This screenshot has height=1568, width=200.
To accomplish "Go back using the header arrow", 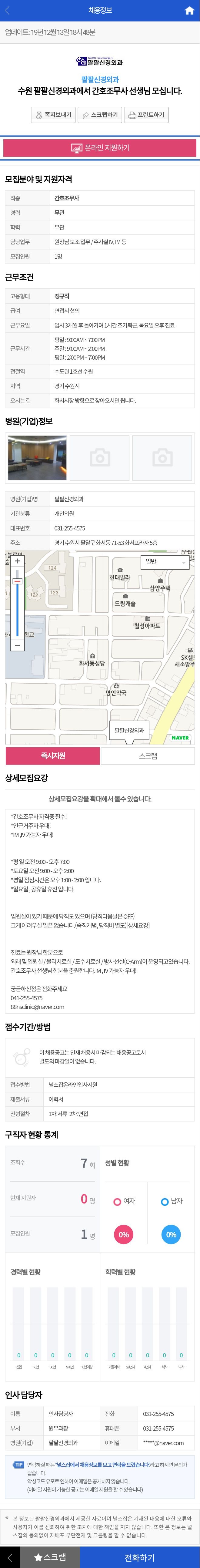I will coord(7,10).
